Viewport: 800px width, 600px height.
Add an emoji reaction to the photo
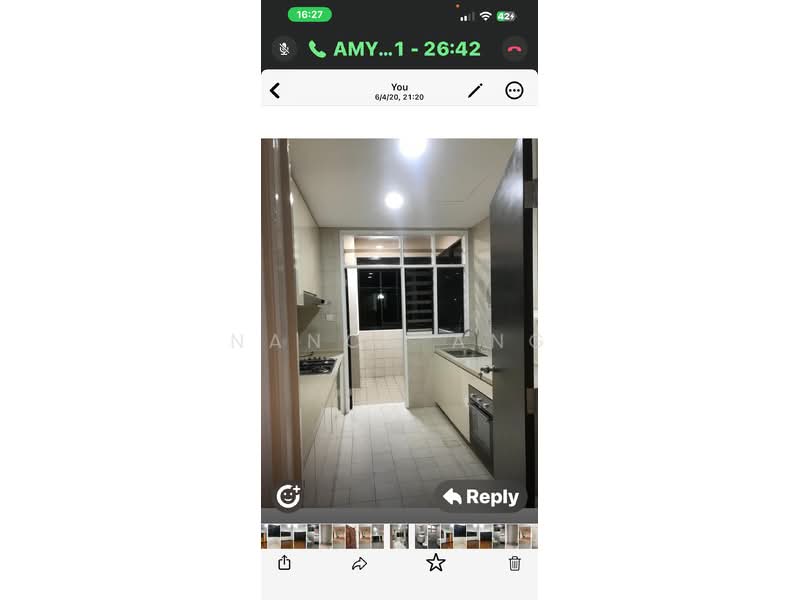tap(288, 495)
